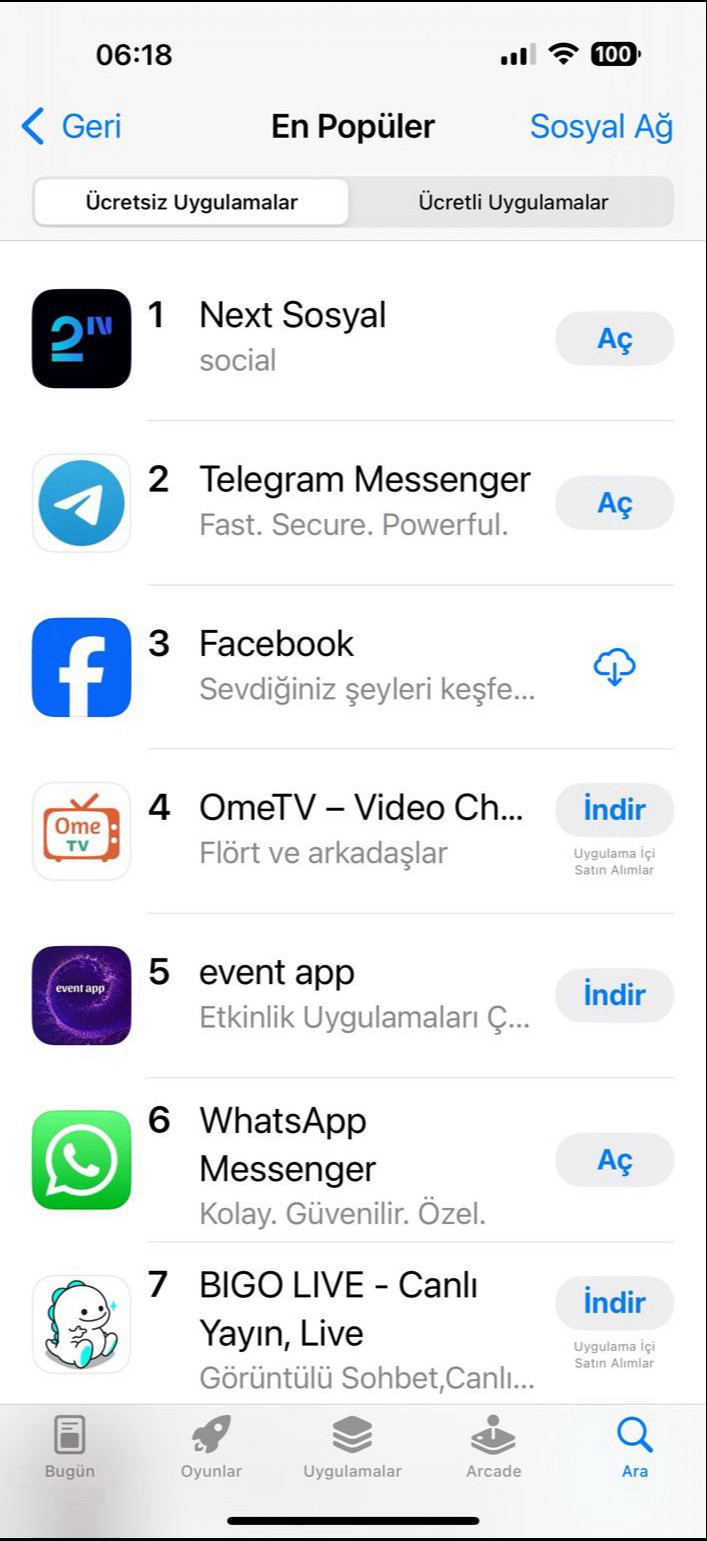Image resolution: width=707 pixels, height=1541 pixels.
Task: Go to the Oyunlar tab
Action: (211, 1447)
